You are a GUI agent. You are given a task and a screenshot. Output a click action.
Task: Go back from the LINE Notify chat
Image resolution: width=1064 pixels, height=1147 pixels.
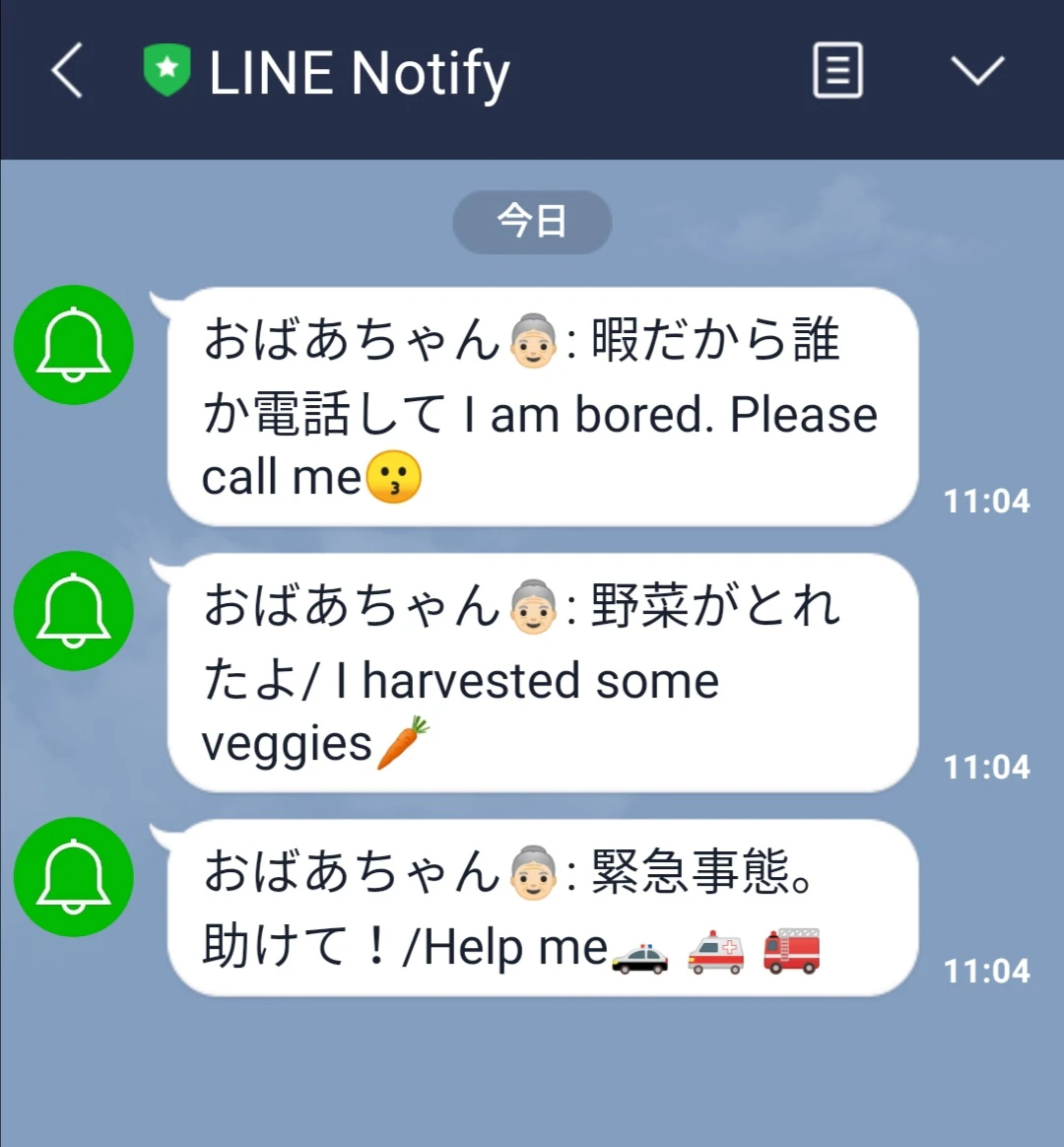click(x=67, y=72)
